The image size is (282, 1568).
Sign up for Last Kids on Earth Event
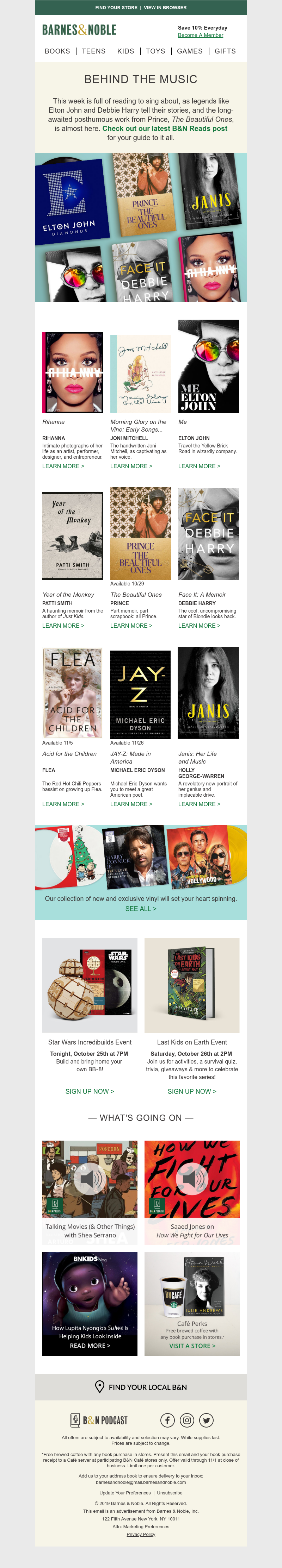coord(192,1091)
